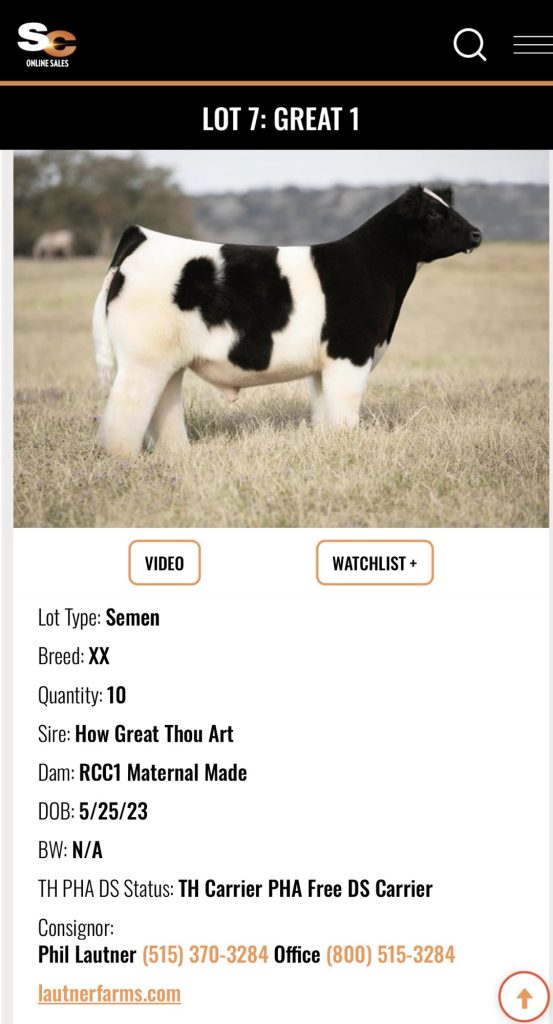
Task: Call the office number (800) 515-3284
Action: (x=390, y=955)
